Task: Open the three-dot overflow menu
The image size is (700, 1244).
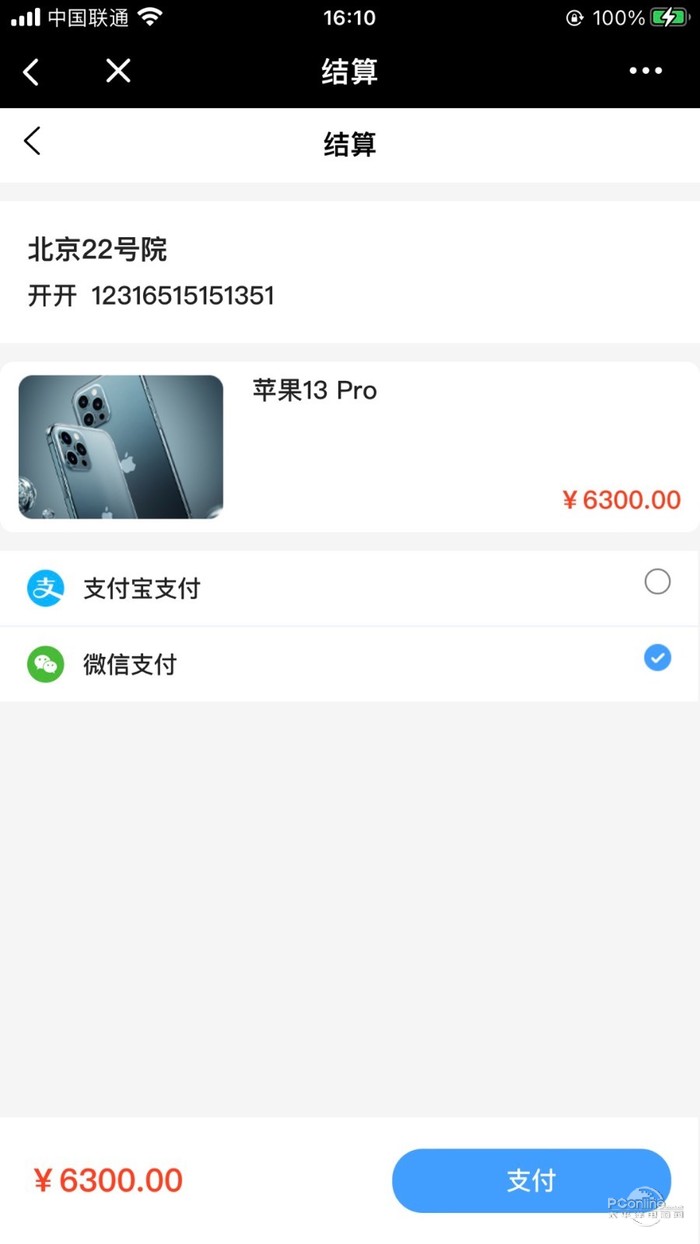Action: point(645,71)
